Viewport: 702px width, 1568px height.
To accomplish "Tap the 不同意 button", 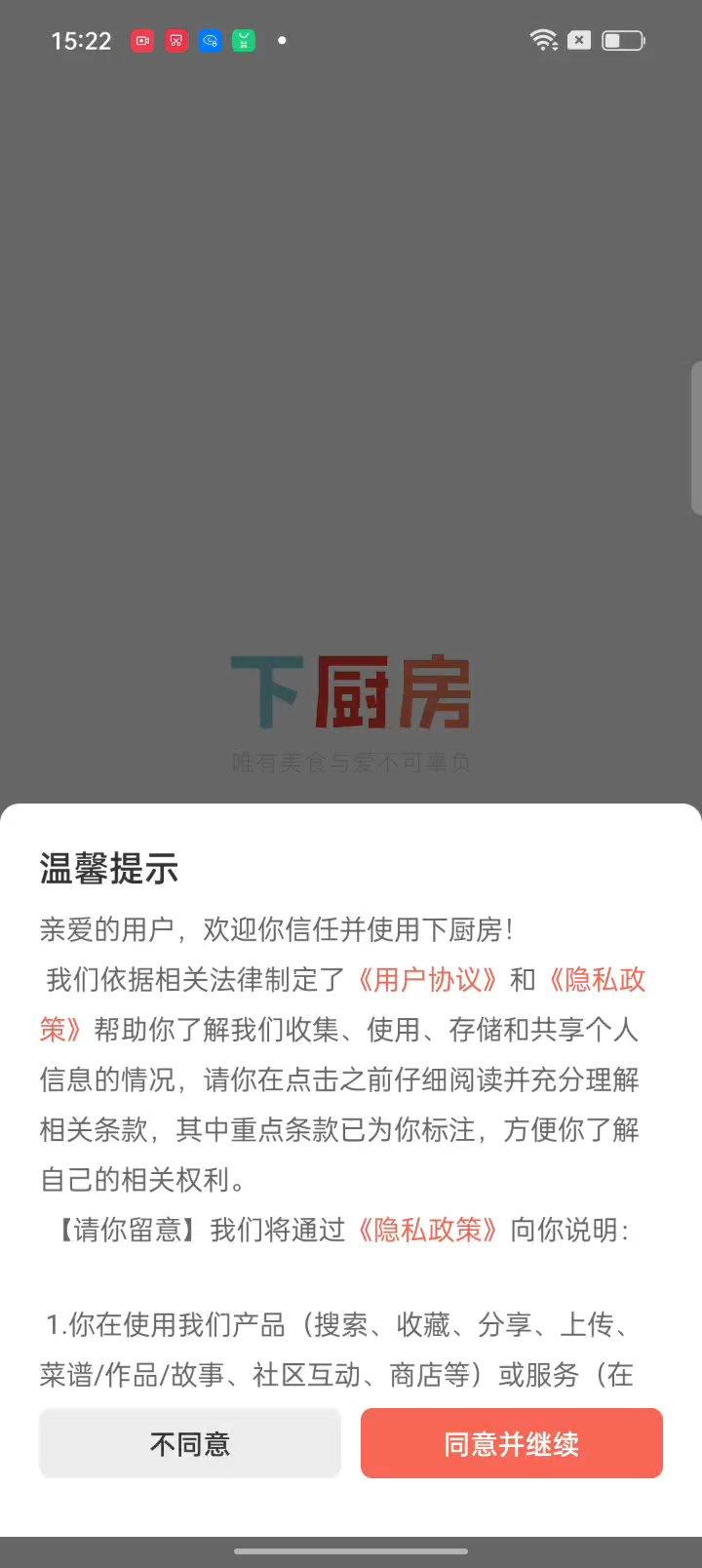I will point(190,1443).
